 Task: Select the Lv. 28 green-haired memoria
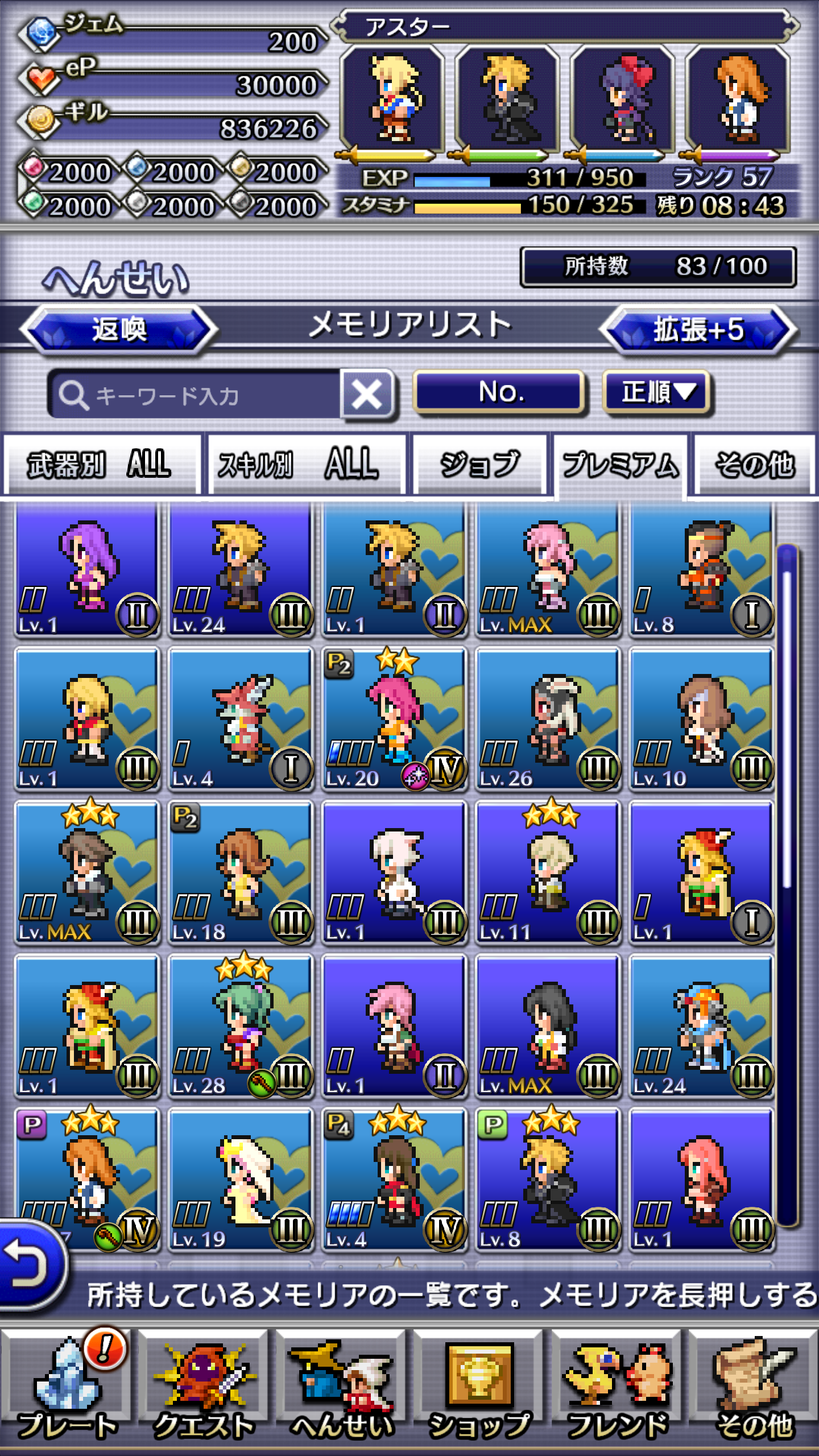(x=241, y=1026)
